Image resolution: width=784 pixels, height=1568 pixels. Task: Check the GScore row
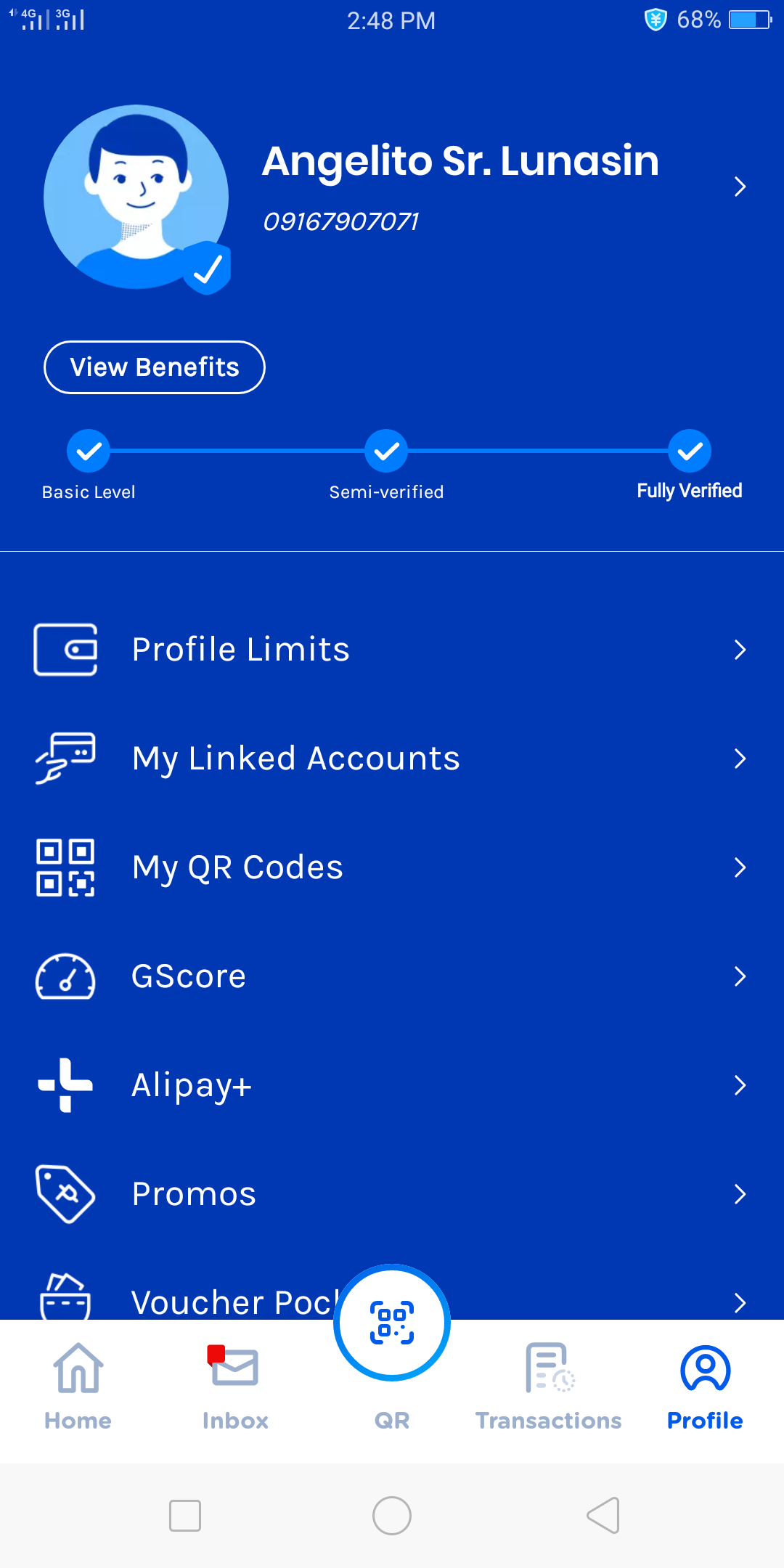coord(392,976)
